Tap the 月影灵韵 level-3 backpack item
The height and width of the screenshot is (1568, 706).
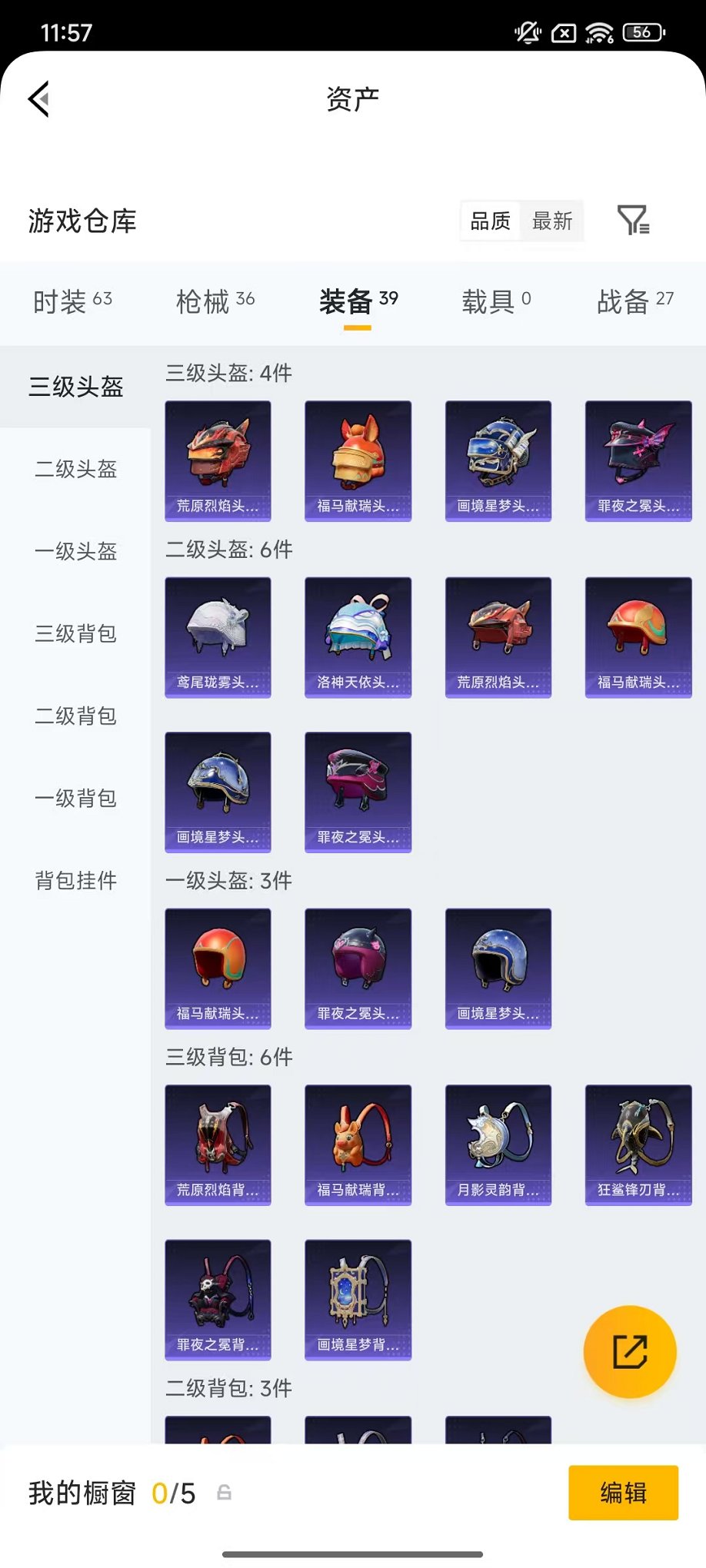pos(498,1145)
